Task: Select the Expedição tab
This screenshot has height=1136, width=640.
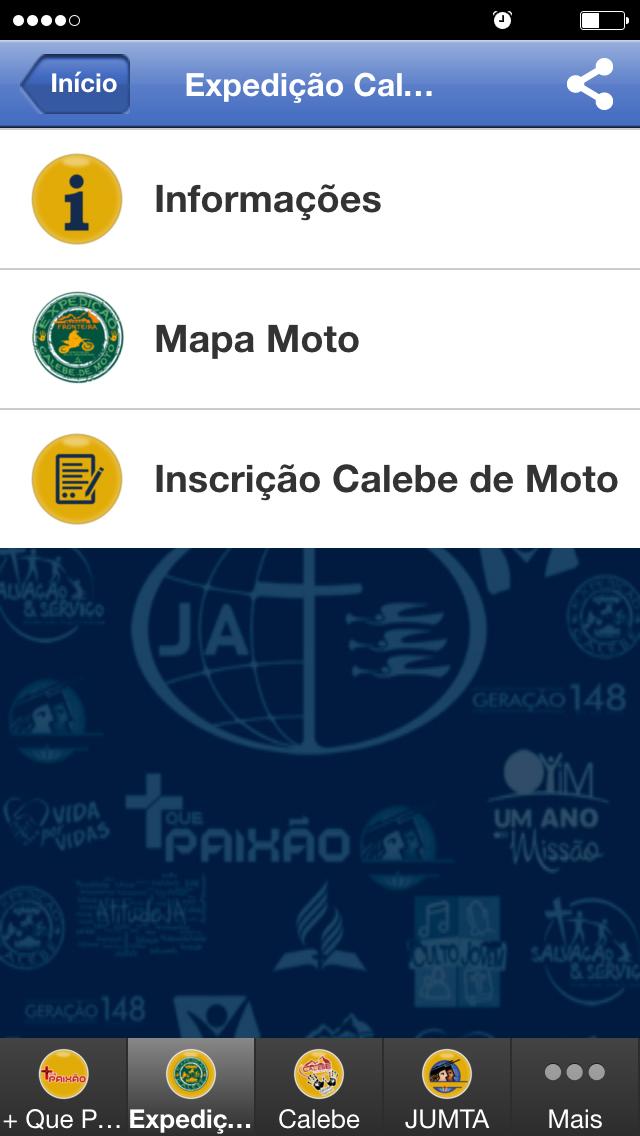Action: pyautogui.click(x=191, y=1088)
